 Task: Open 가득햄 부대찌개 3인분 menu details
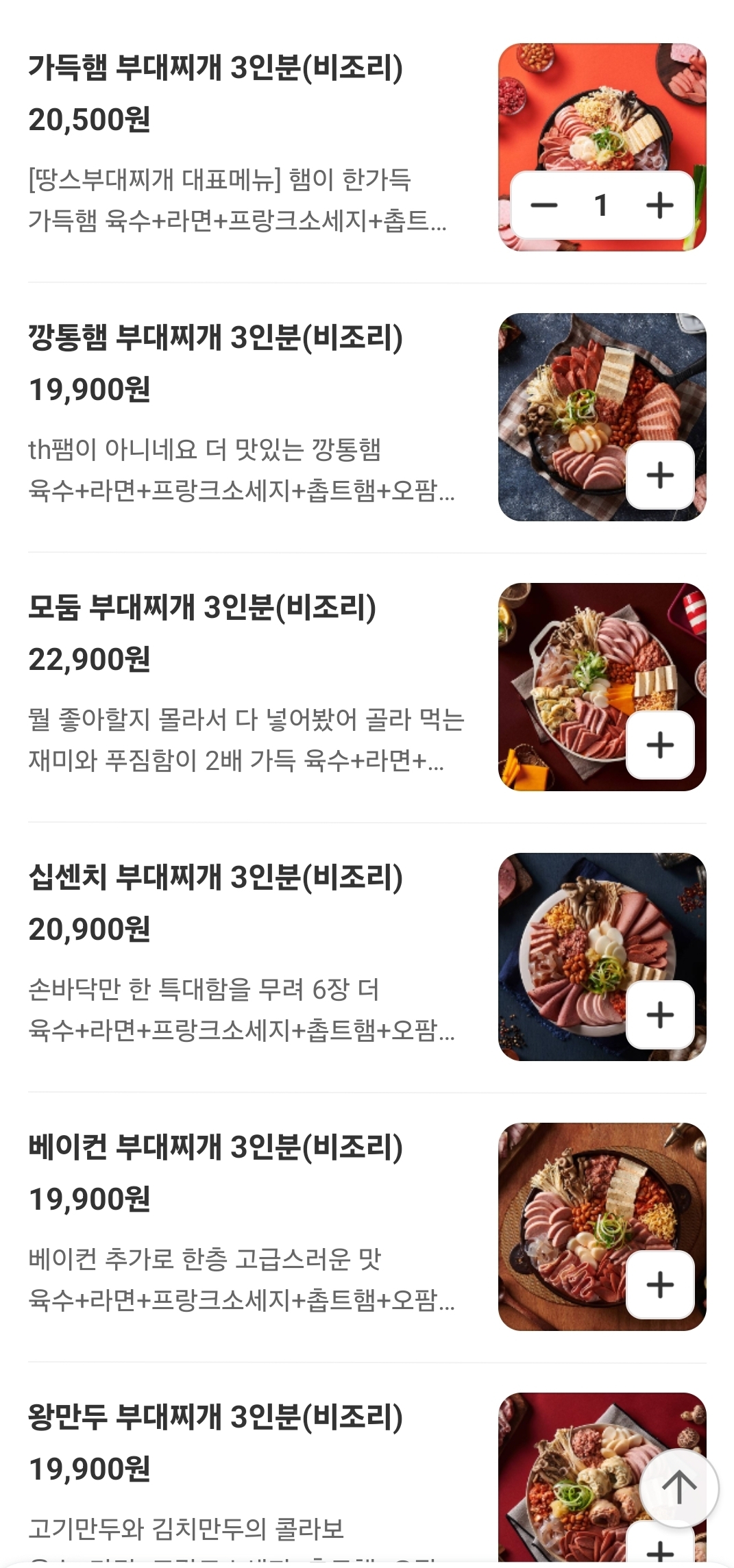click(x=215, y=68)
